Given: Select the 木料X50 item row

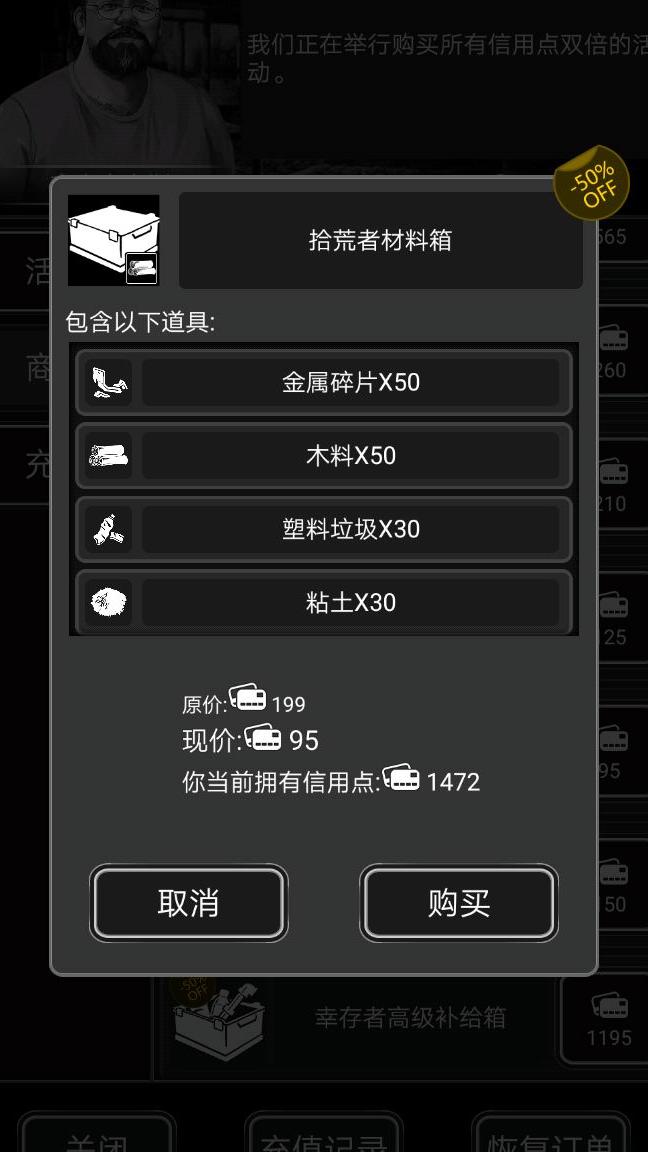Looking at the screenshot, I should [x=324, y=456].
